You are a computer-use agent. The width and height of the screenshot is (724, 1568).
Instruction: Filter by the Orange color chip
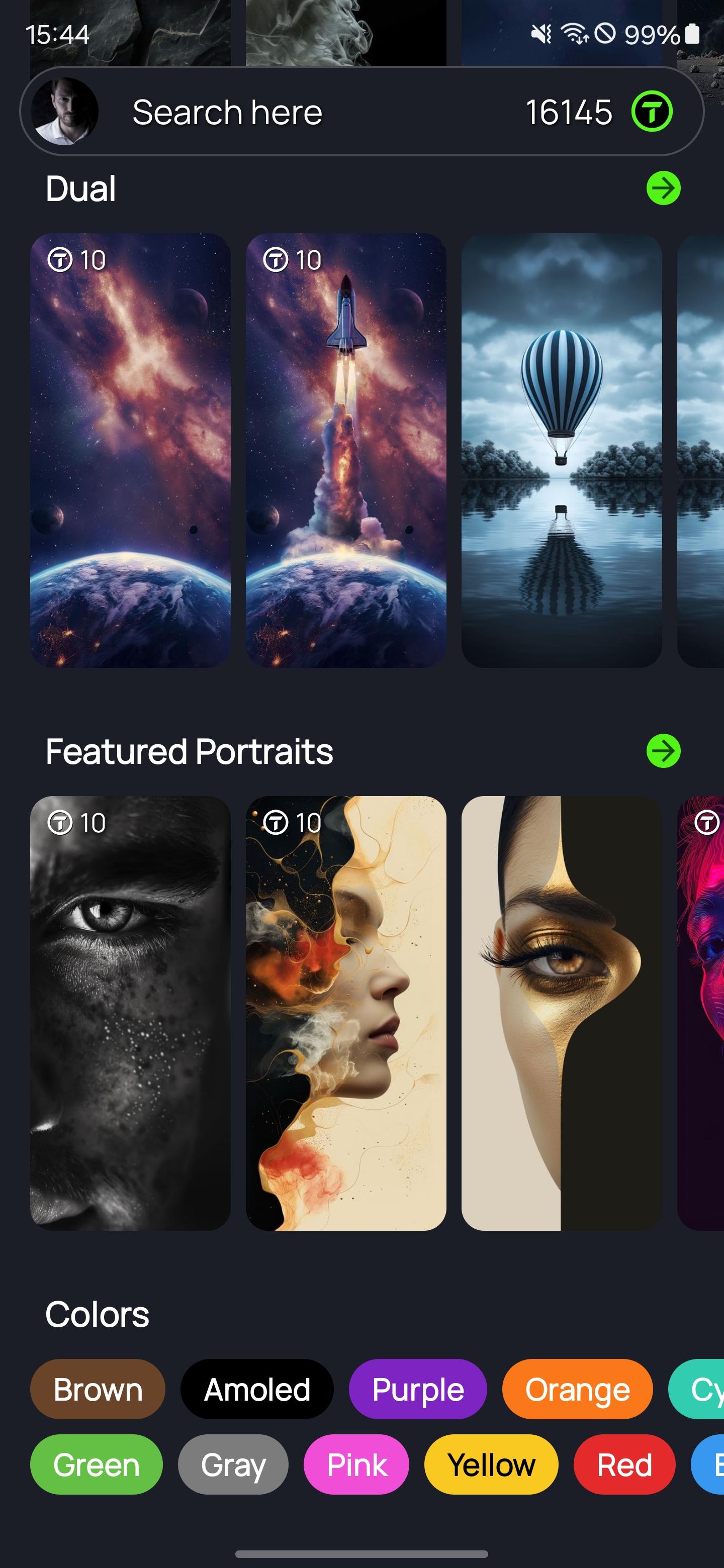(x=577, y=1389)
